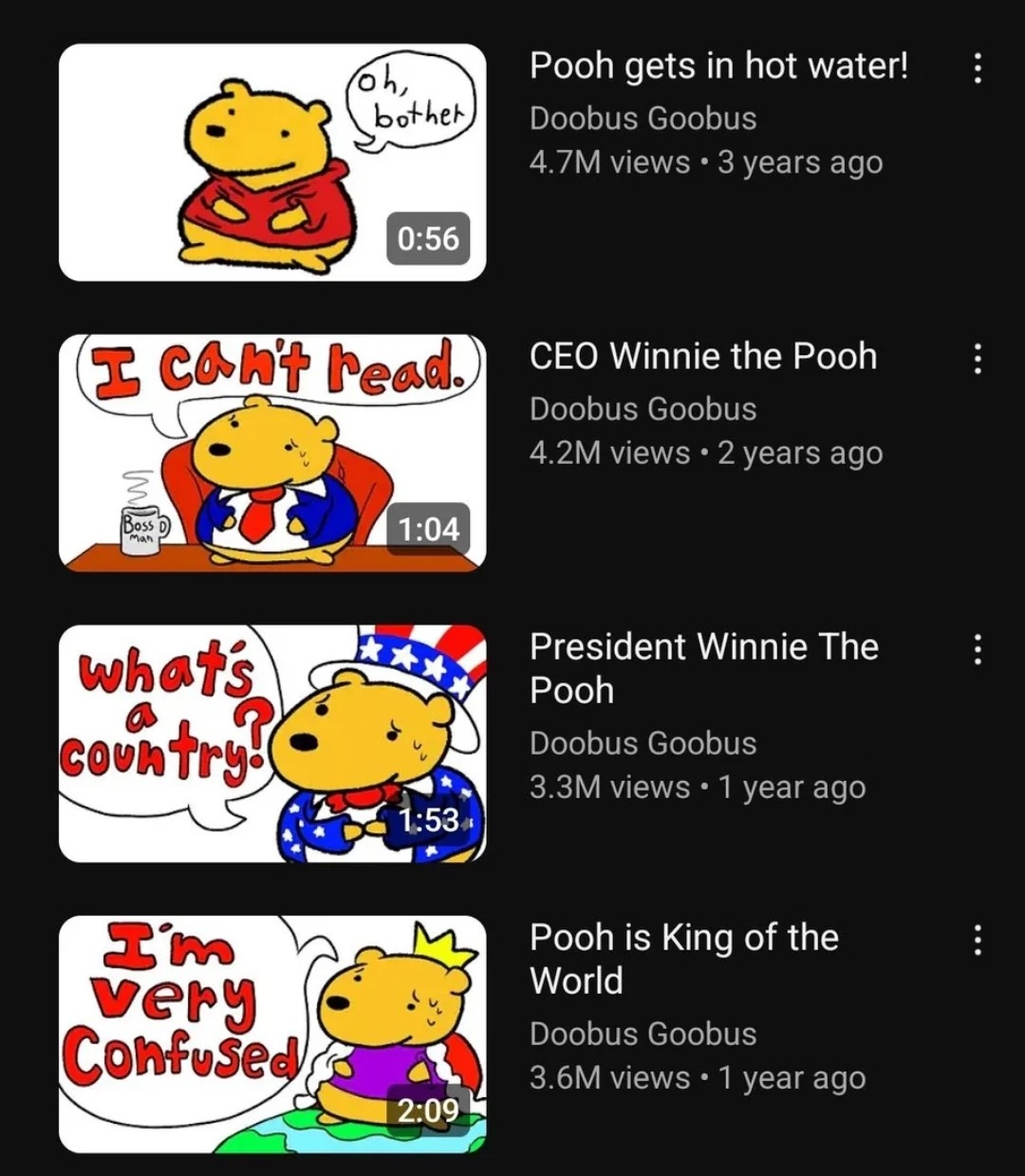
Task: Show more options for "Pooh is King of the World"
Action: pos(978,940)
